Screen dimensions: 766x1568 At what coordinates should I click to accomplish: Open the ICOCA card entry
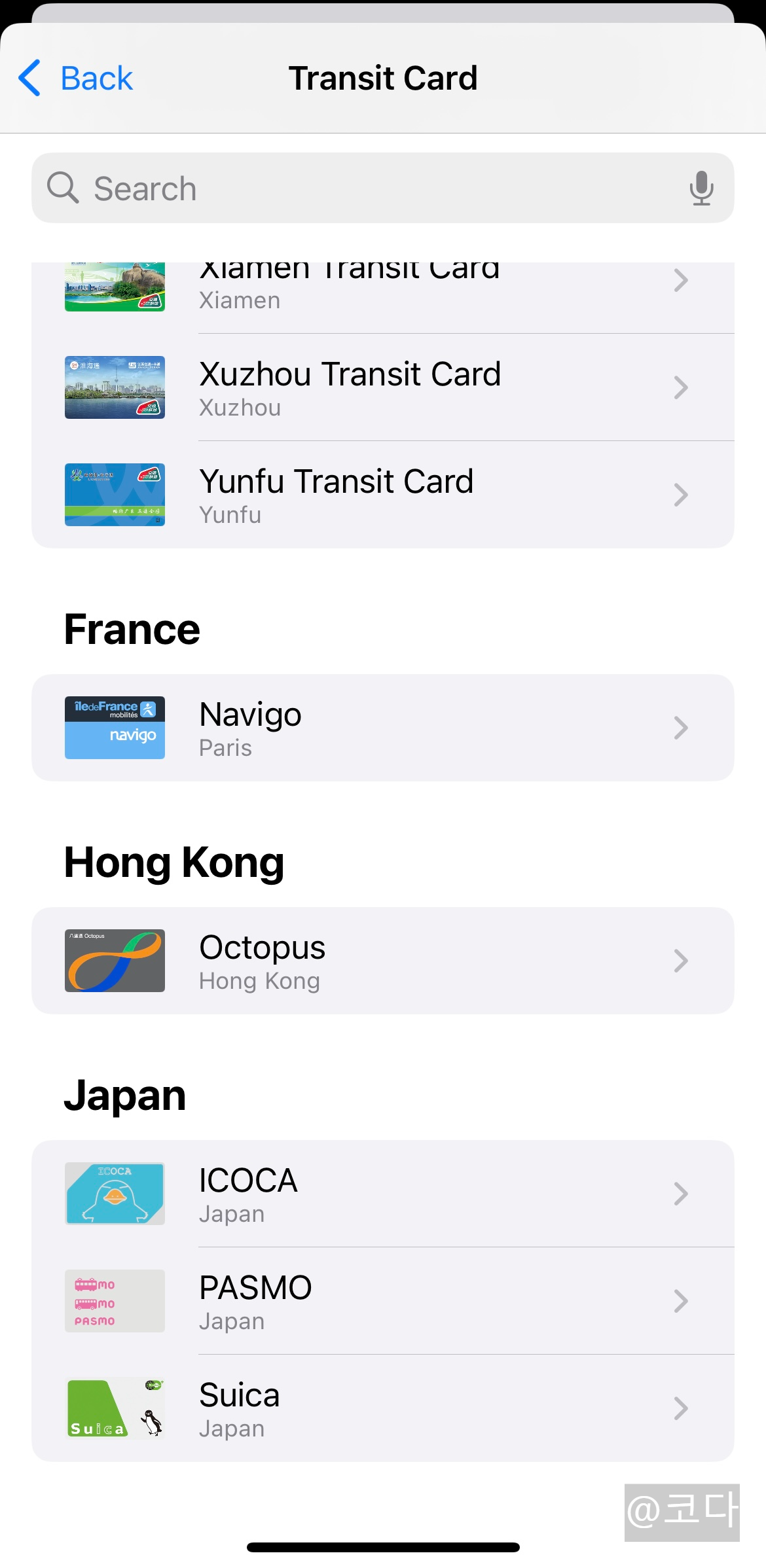click(383, 1193)
